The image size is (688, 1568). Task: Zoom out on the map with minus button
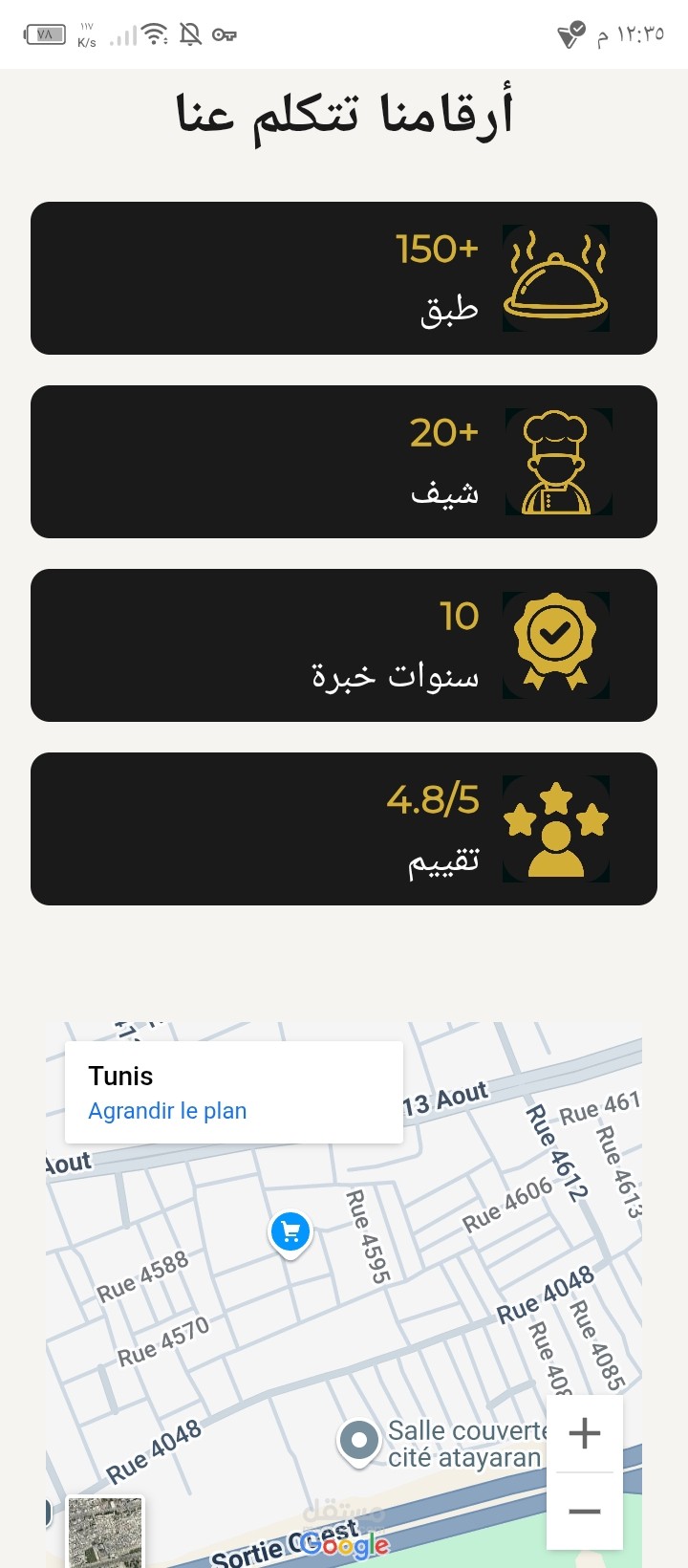pyautogui.click(x=585, y=1511)
